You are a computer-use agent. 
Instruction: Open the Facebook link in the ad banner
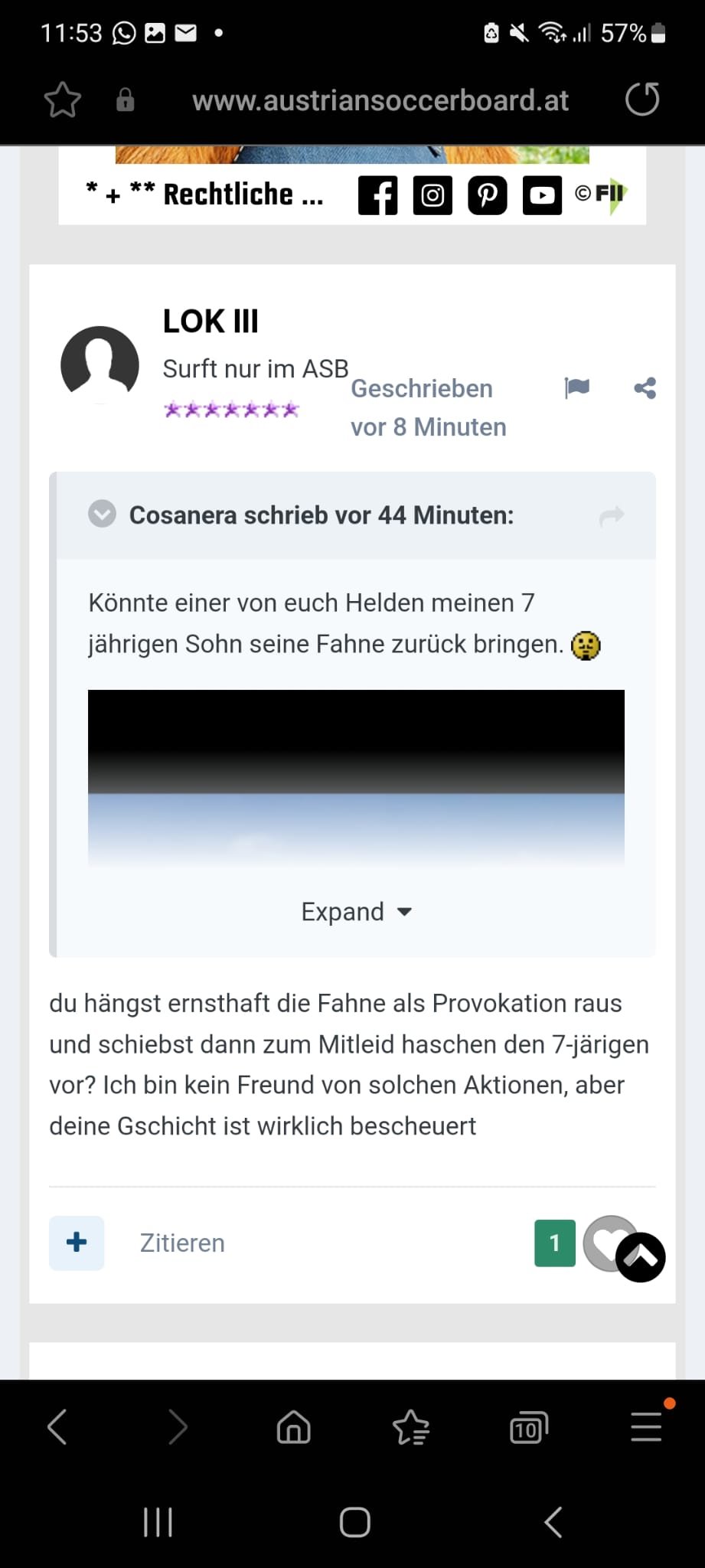pyautogui.click(x=378, y=195)
